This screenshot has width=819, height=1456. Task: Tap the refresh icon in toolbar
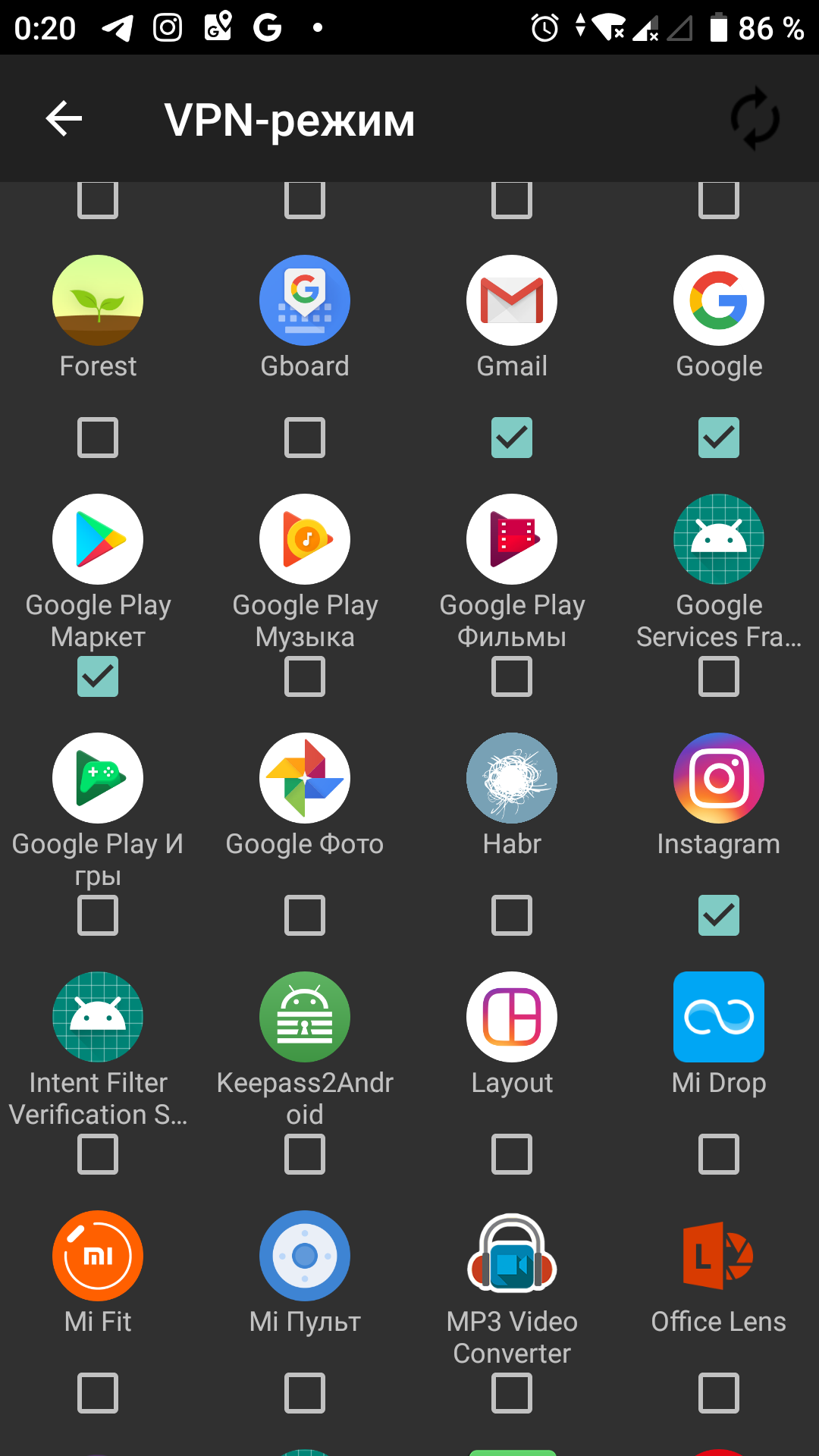755,119
